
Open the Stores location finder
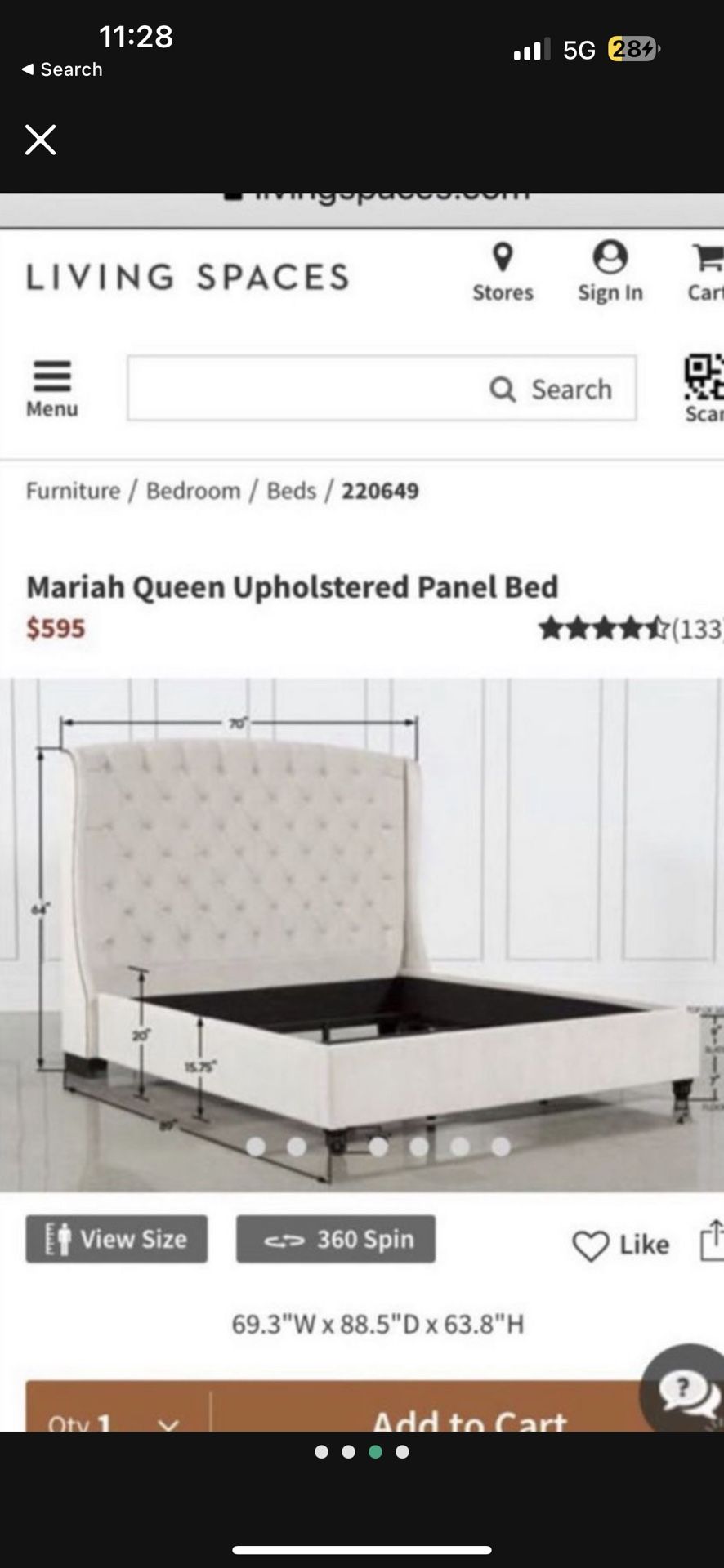(502, 272)
